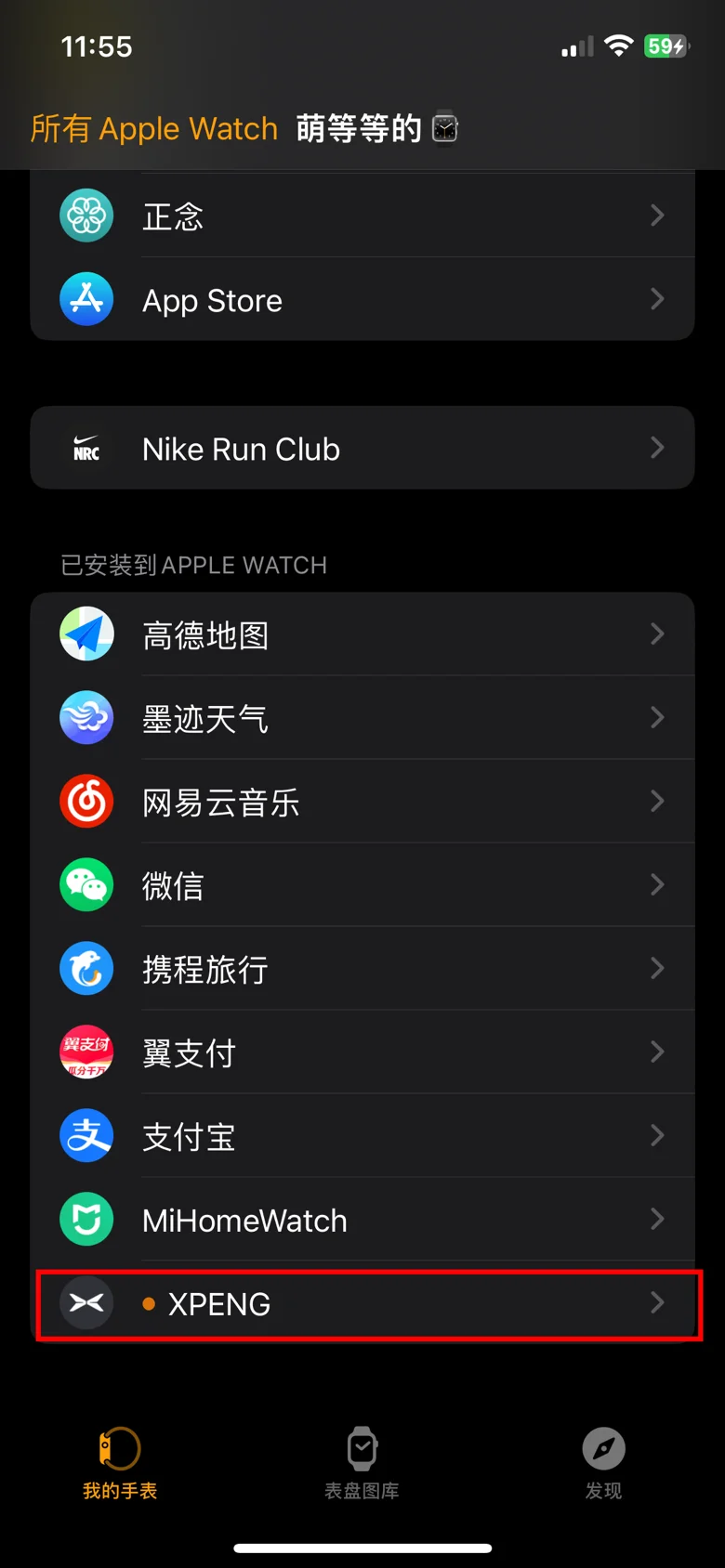Image resolution: width=725 pixels, height=1568 pixels.
Task: Open the 翼支付 row
Action: [362, 1052]
